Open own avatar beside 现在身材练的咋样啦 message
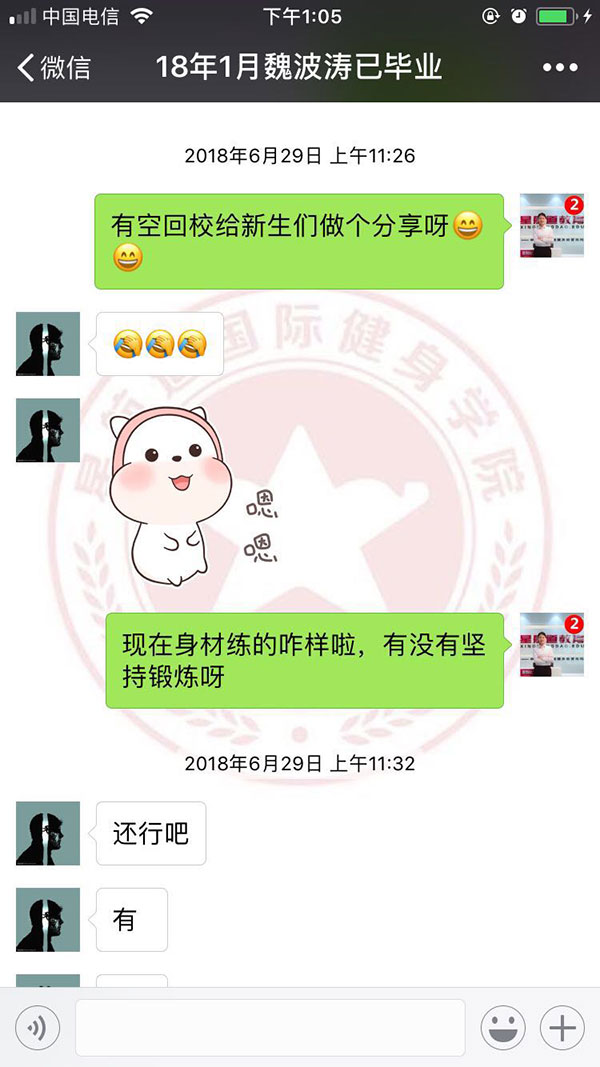This screenshot has height=1067, width=600. coord(551,645)
